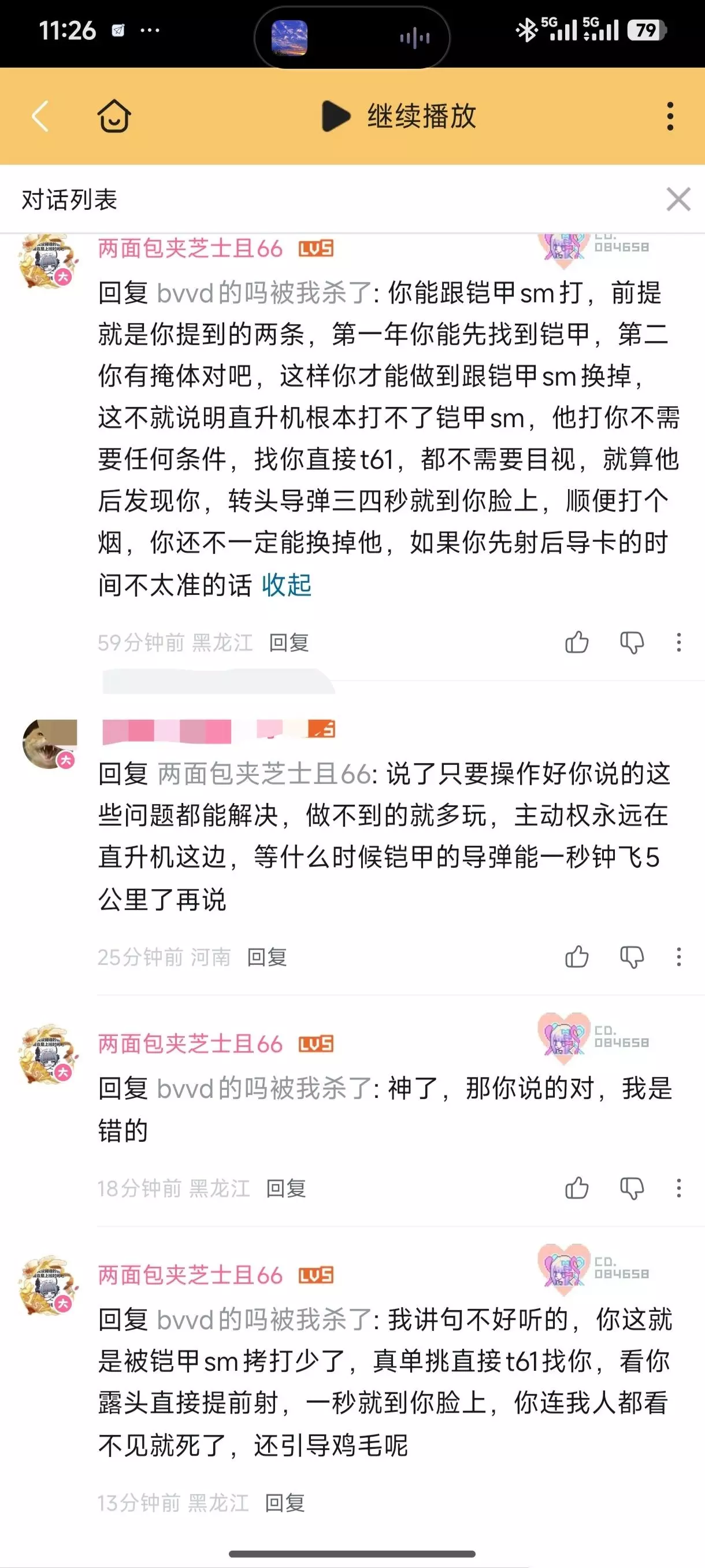705x1568 pixels.
Task: Like the comment posted 18分钟前
Action: coord(577,1188)
